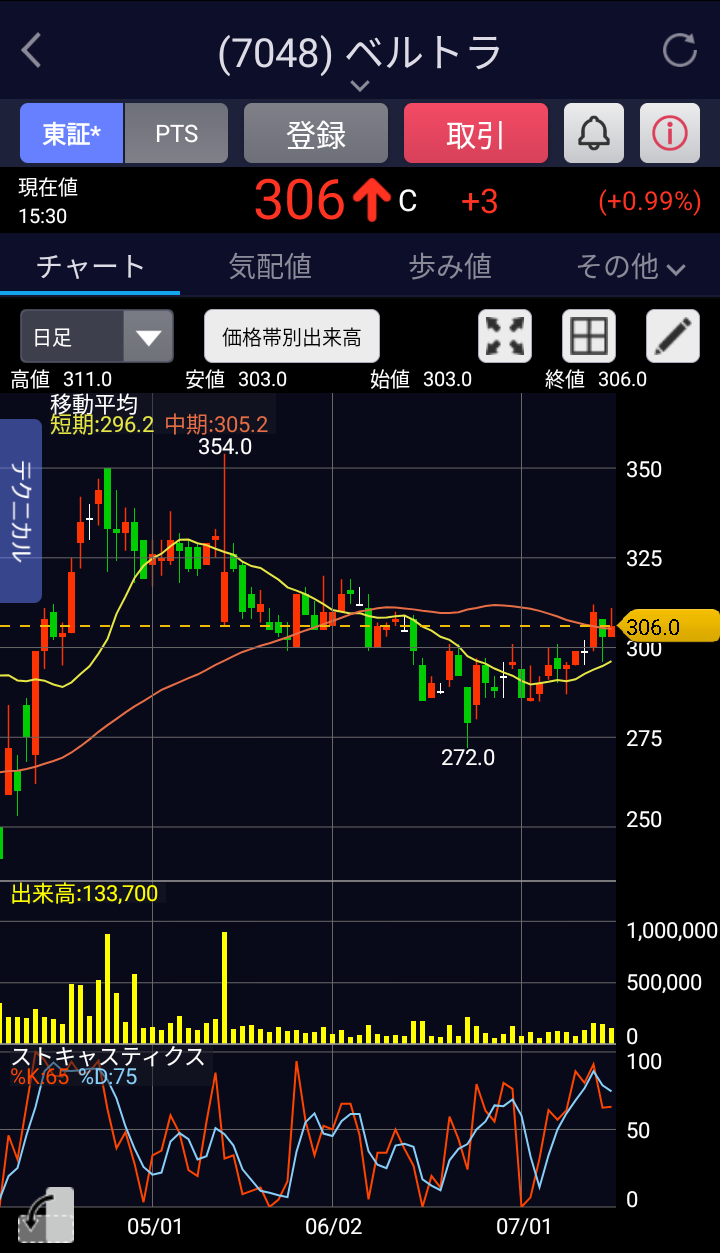
Task: Expand the stock name chevron below ベルトラ
Action: [360, 86]
